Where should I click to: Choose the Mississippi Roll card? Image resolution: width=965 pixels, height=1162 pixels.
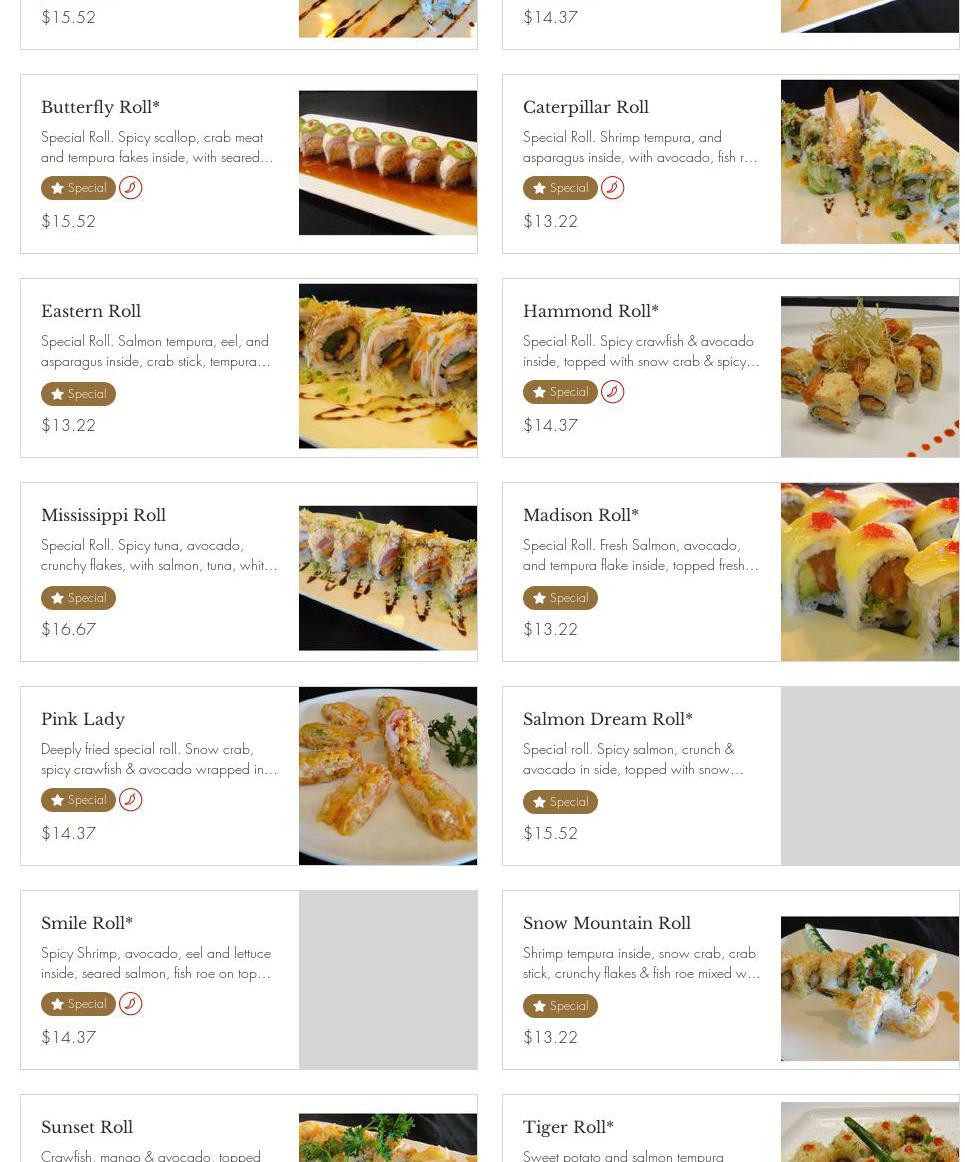[103, 516]
